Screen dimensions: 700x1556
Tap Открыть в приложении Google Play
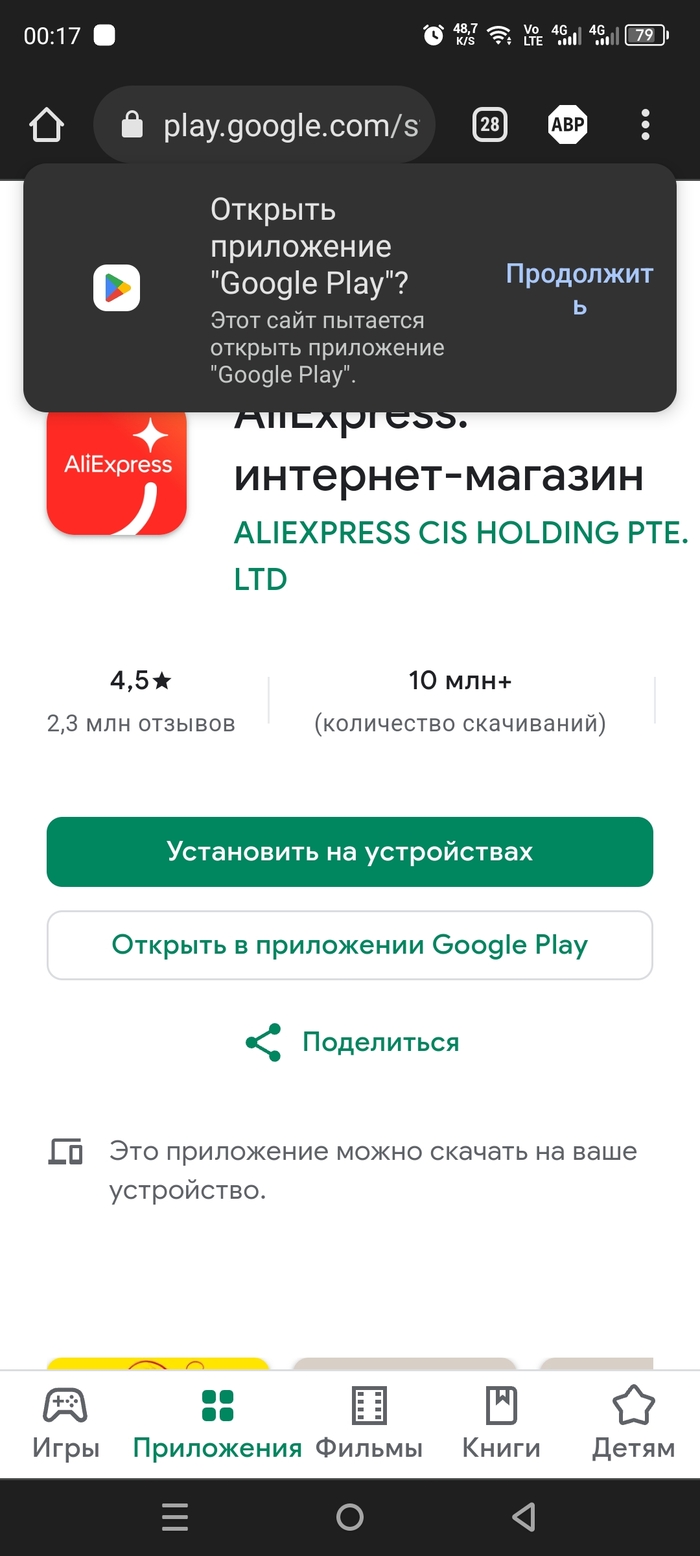click(x=349, y=945)
